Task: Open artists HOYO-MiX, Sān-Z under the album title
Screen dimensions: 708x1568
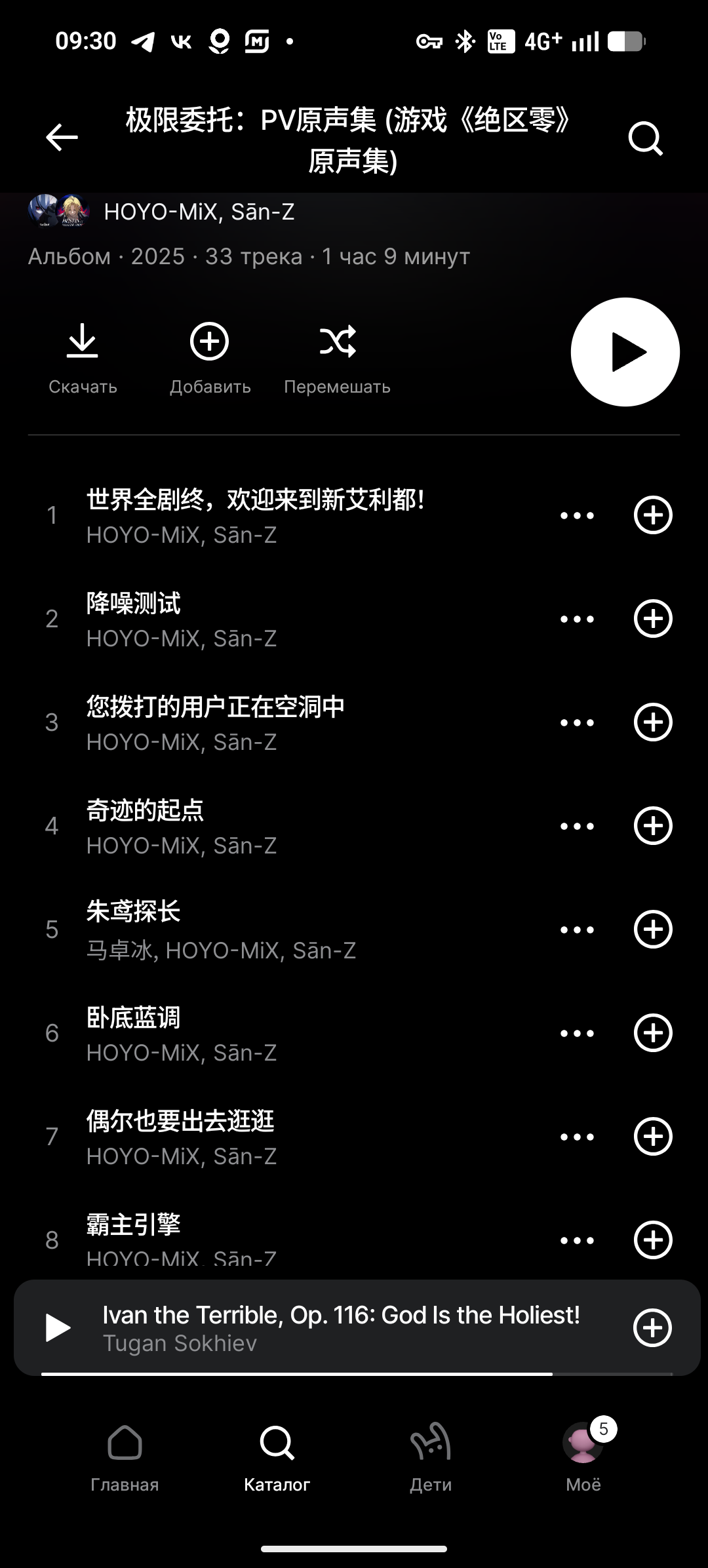Action: click(x=199, y=212)
